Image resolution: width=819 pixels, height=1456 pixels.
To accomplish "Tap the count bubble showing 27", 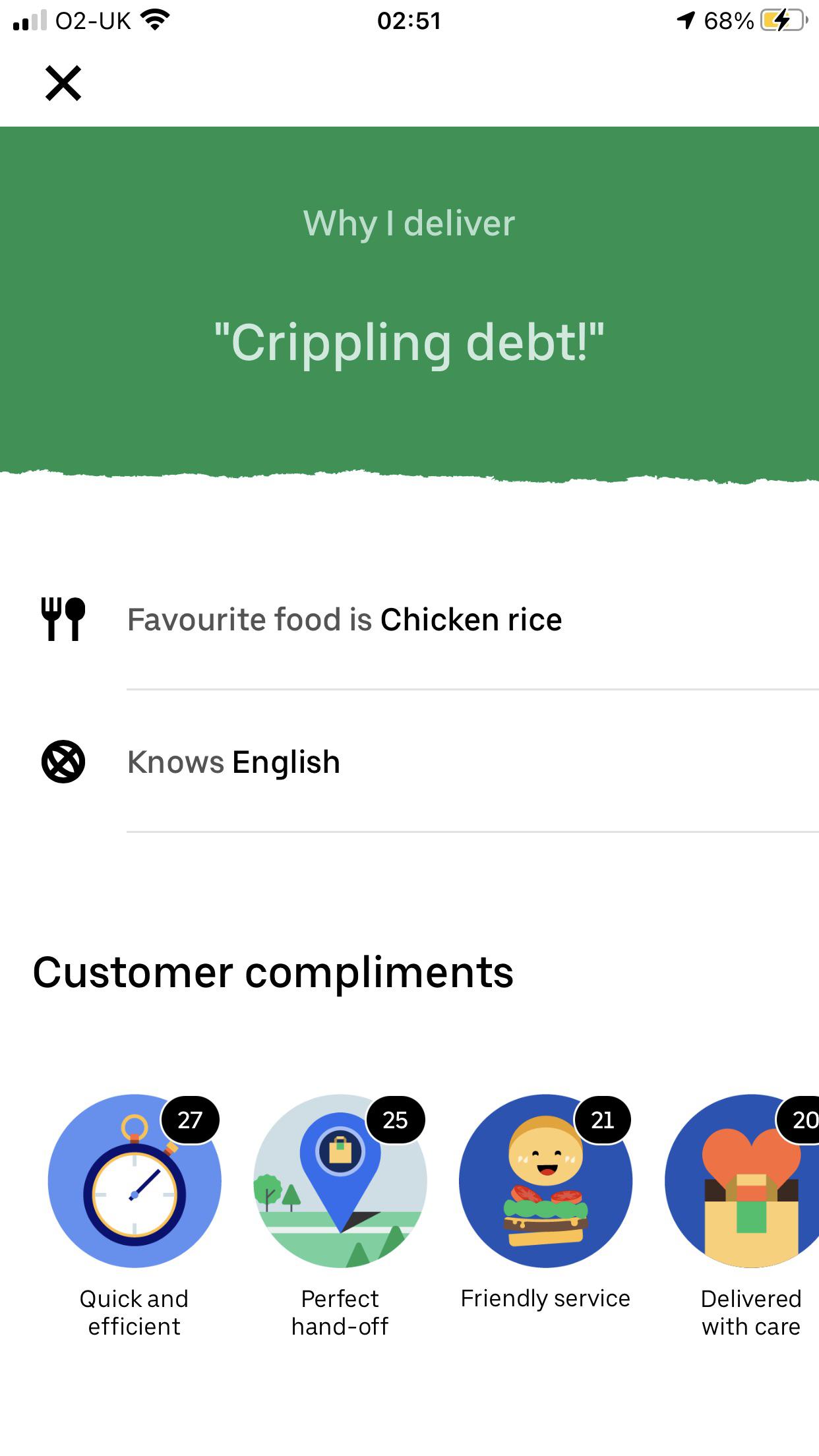I will (x=191, y=1119).
